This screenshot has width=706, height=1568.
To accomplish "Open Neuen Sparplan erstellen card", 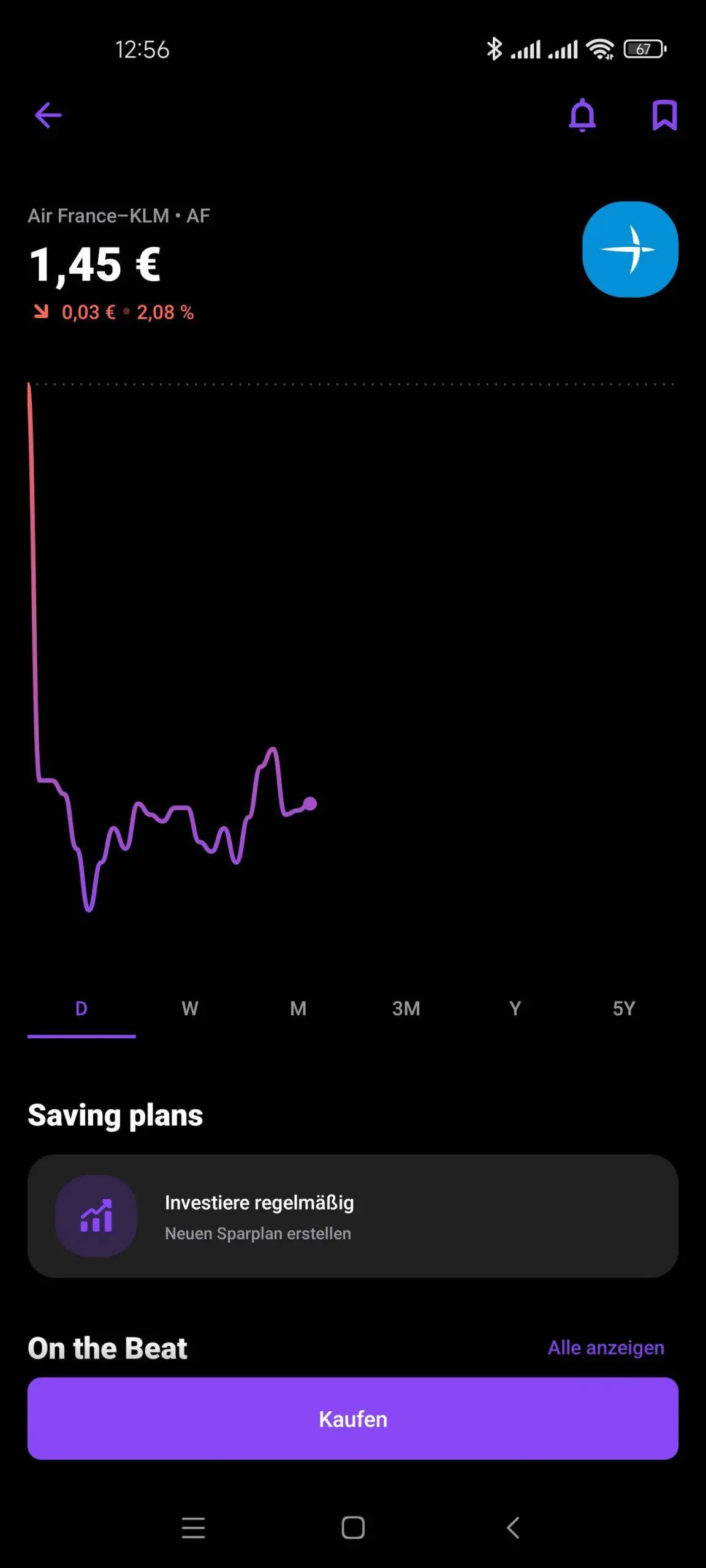I will pyautogui.click(x=353, y=1216).
